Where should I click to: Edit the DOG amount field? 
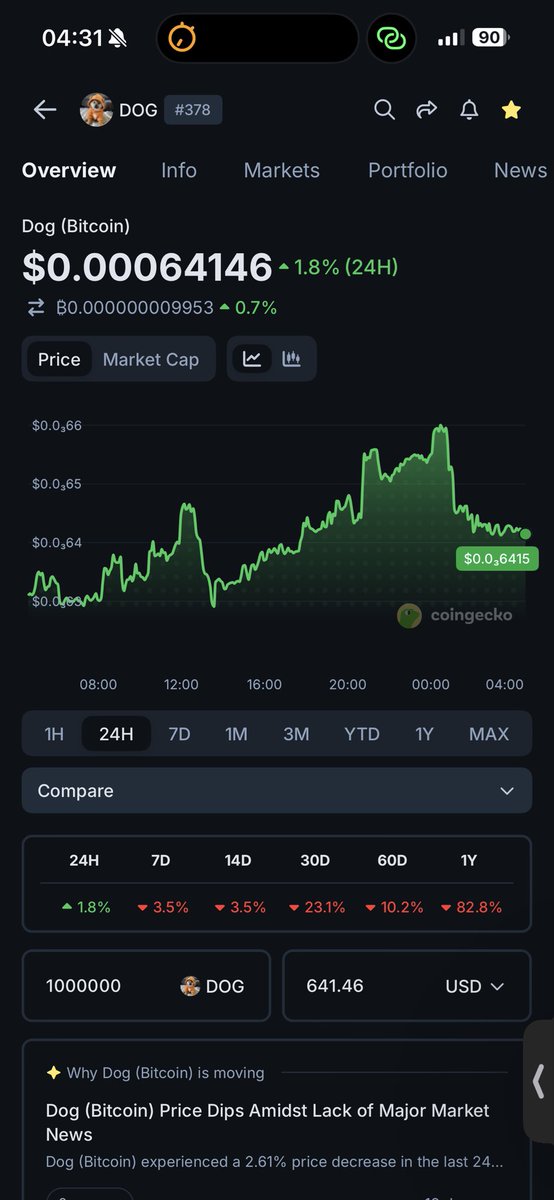(x=146, y=986)
